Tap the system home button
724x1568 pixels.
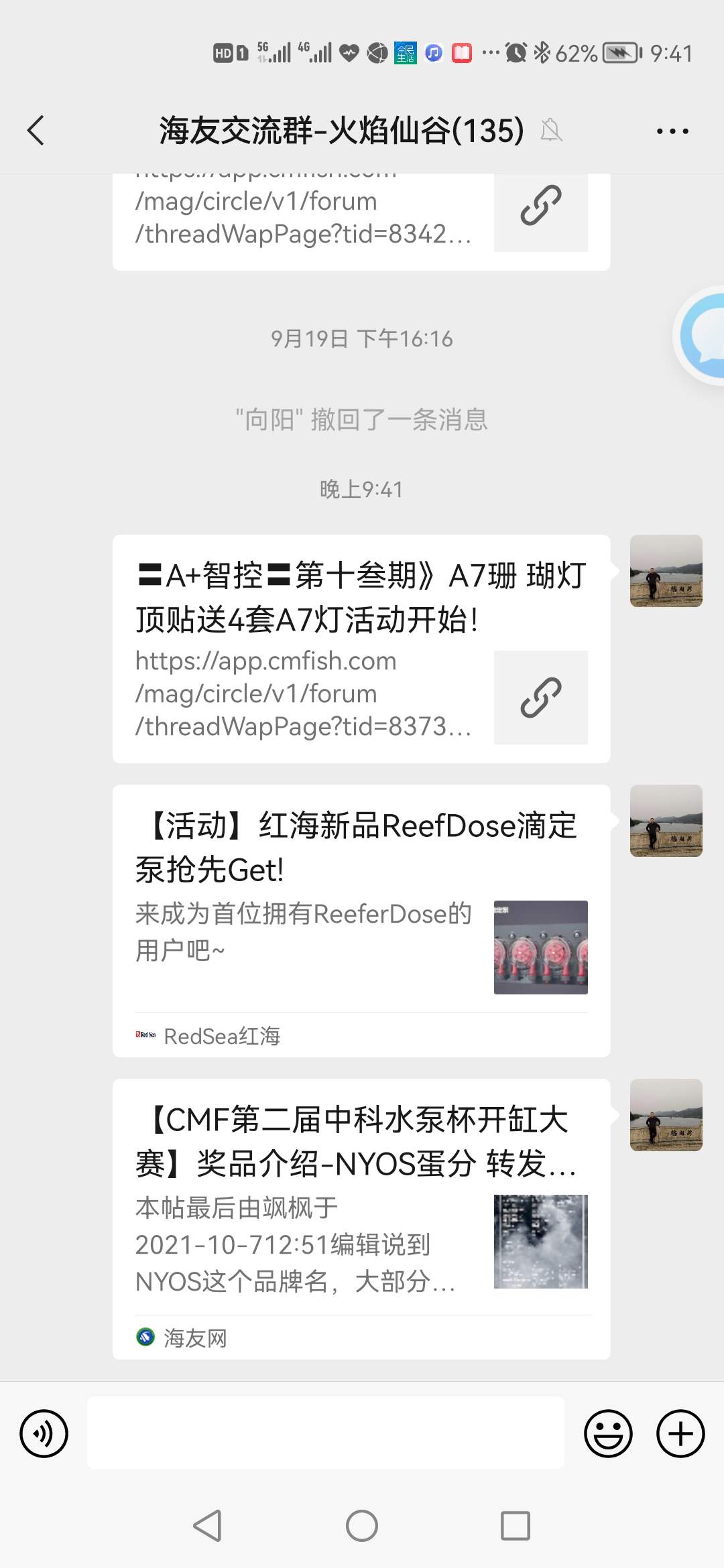pyautogui.click(x=362, y=1526)
